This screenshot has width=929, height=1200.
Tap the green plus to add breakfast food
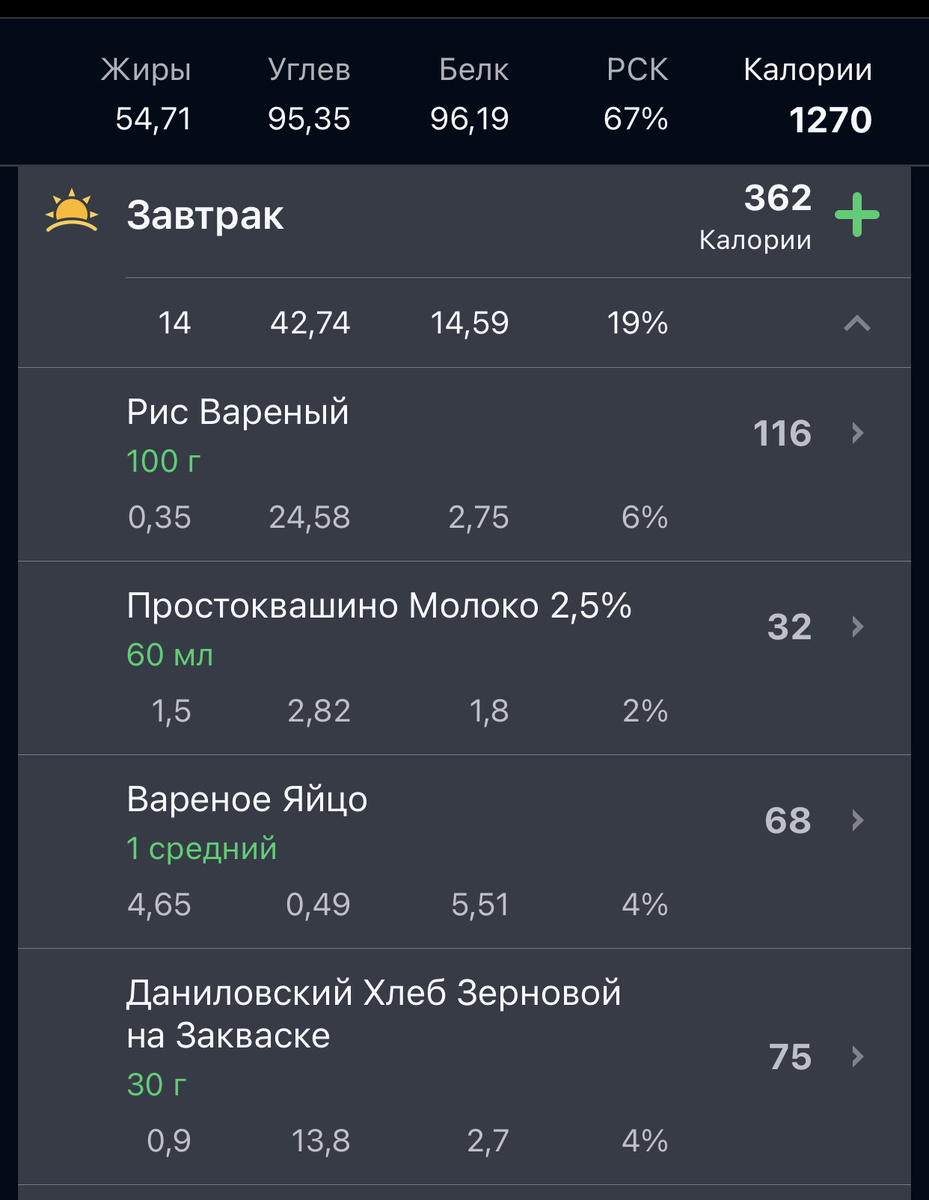(x=856, y=215)
